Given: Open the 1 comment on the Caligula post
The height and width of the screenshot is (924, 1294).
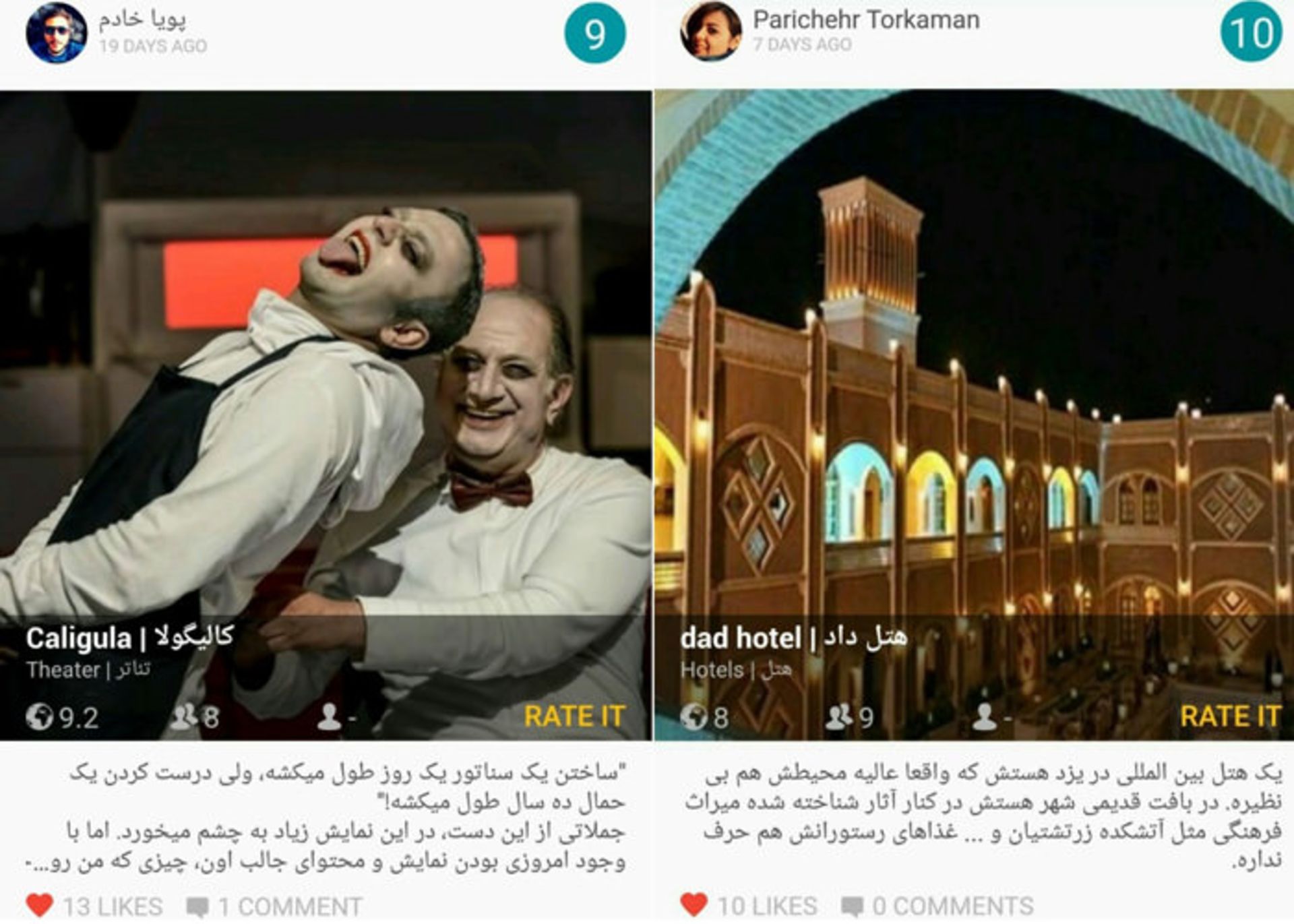Looking at the screenshot, I should (275, 906).
